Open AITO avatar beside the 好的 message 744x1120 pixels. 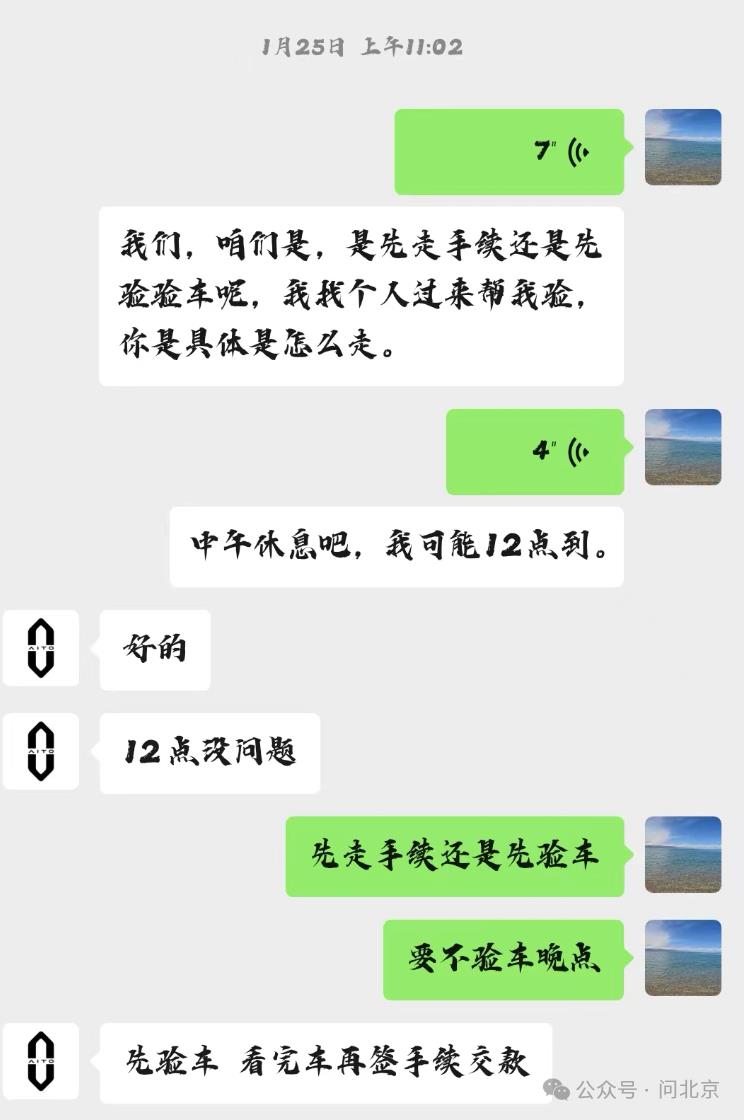pos(41,648)
